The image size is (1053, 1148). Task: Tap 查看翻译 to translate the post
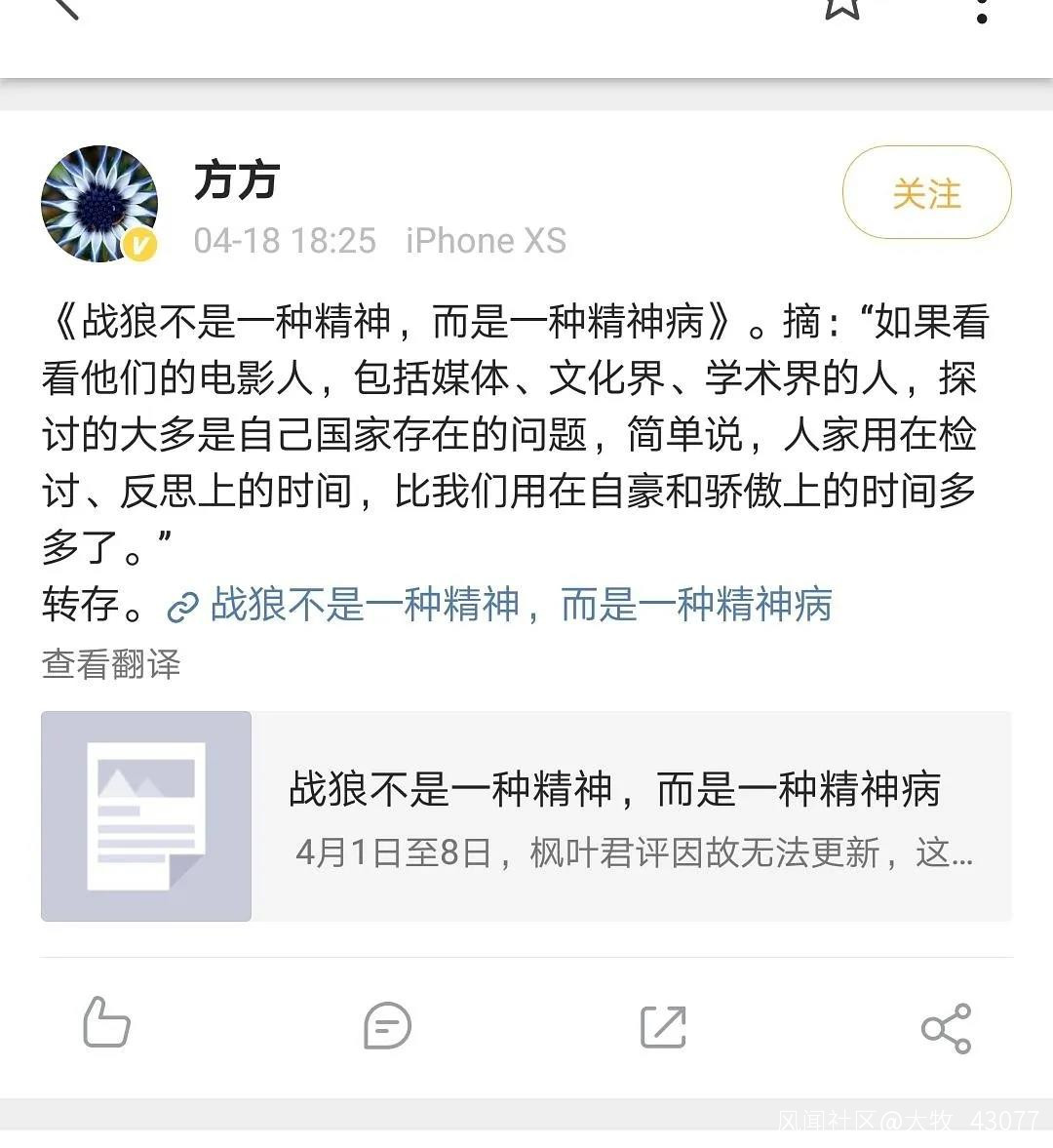click(x=111, y=664)
